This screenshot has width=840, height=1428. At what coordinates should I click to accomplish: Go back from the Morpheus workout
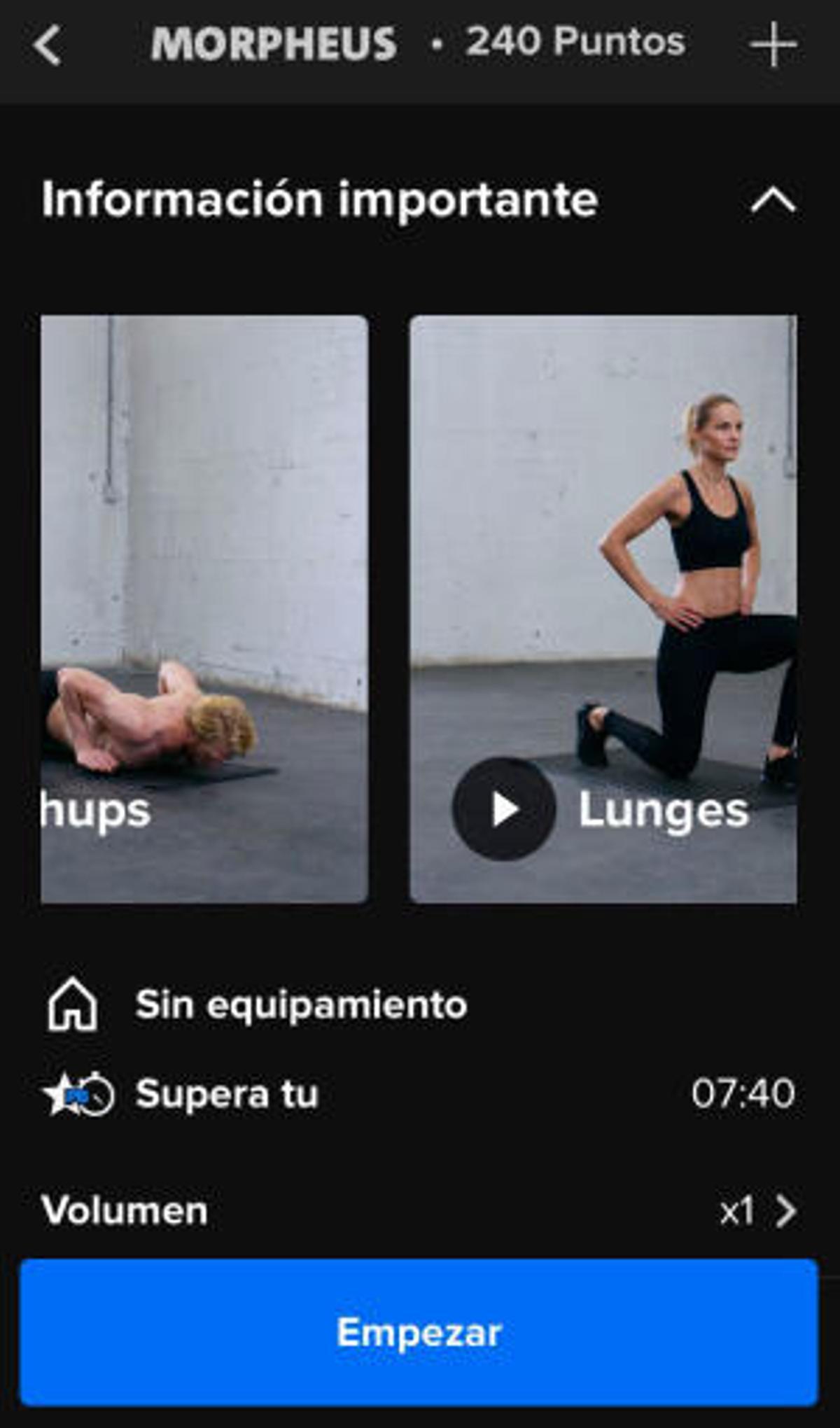48,45
